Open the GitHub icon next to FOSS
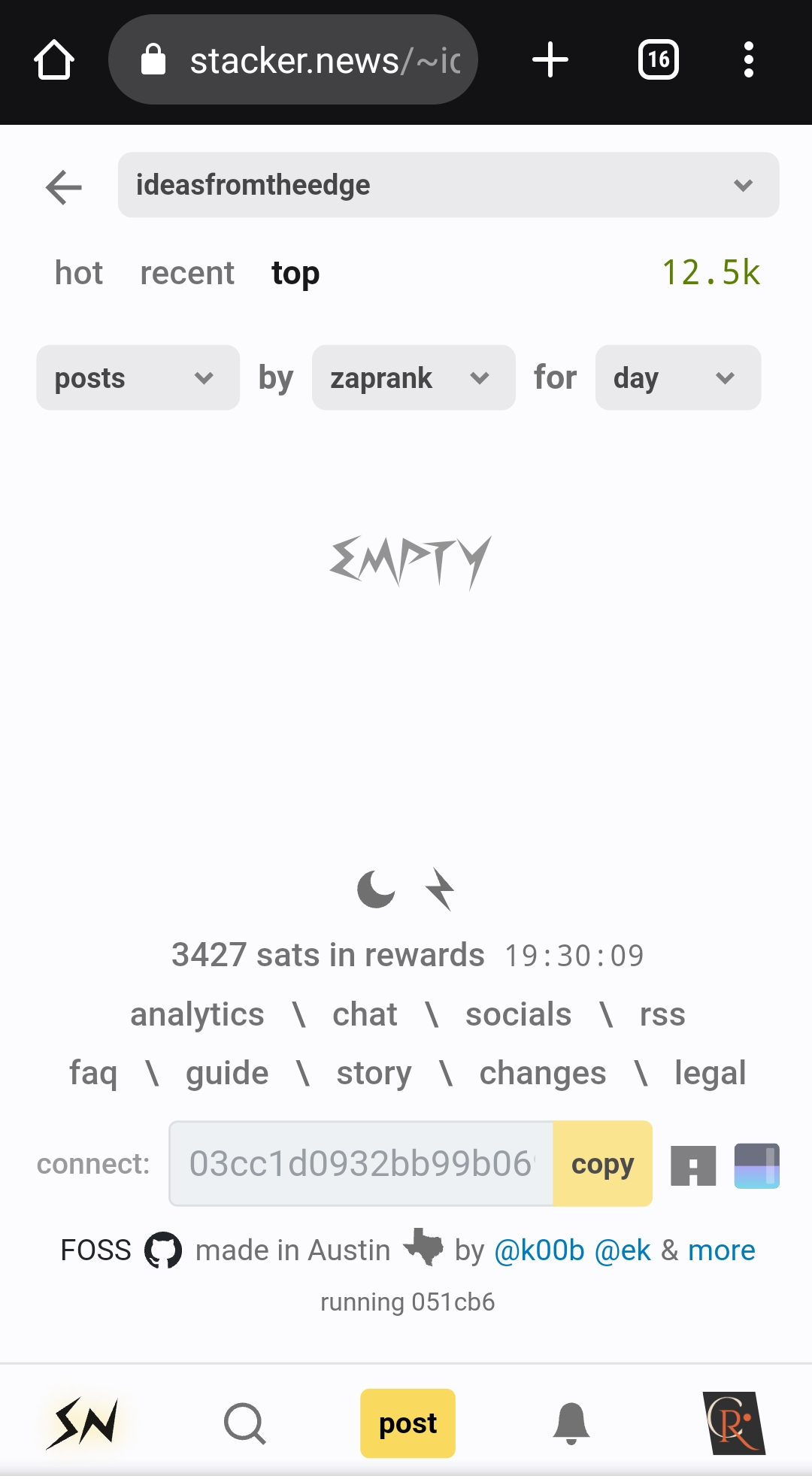Viewport: 812px width, 1482px height. click(x=163, y=1250)
